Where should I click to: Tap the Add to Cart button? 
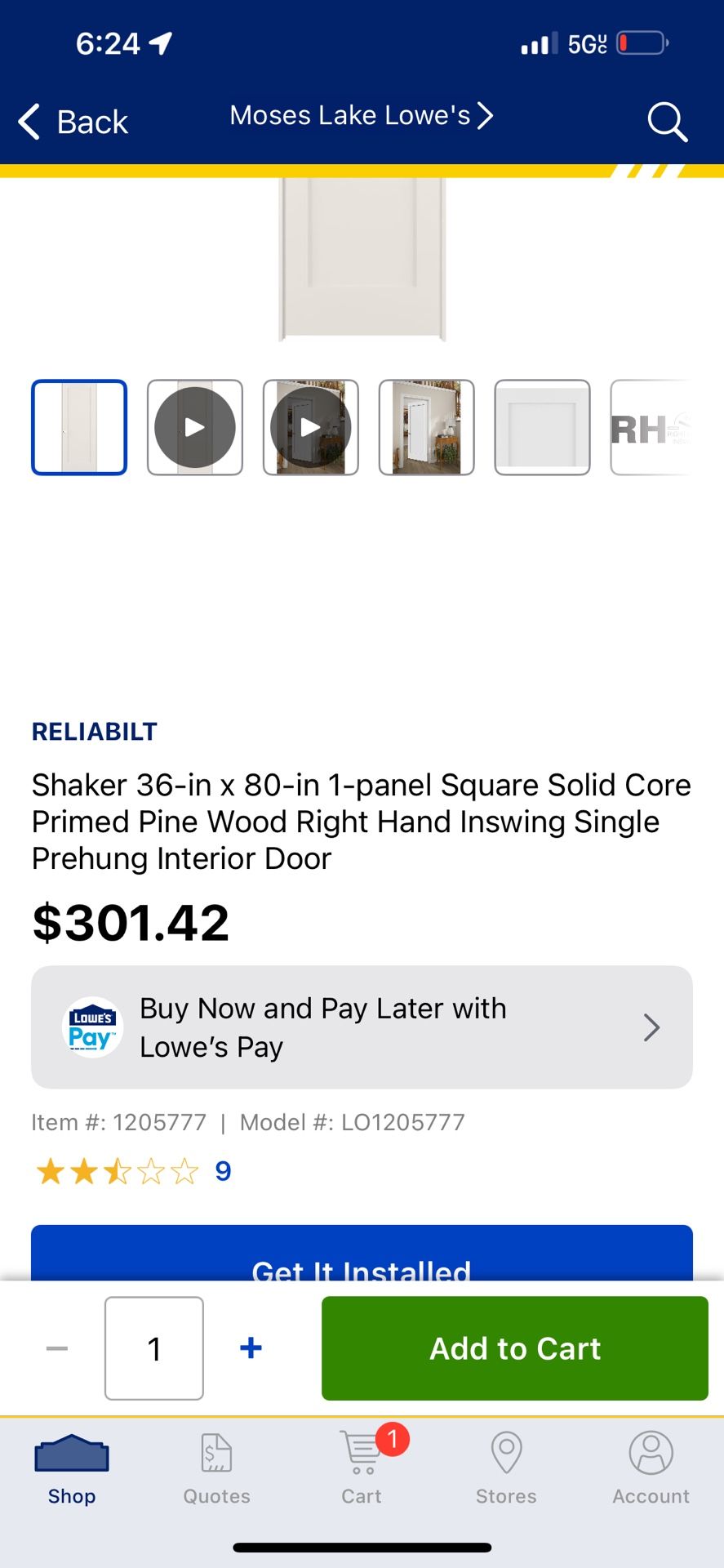(514, 1347)
